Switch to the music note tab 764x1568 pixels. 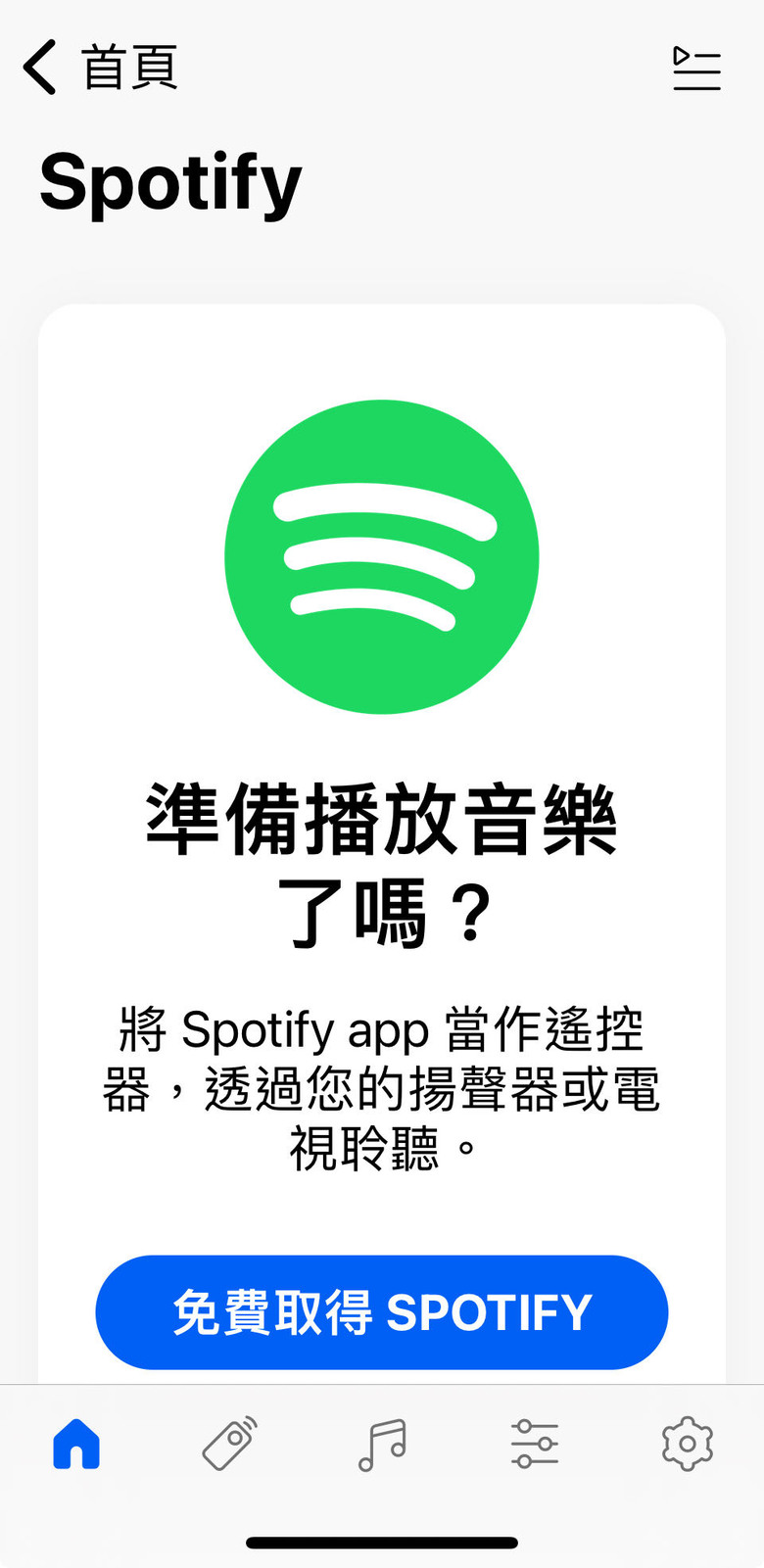click(x=382, y=1445)
